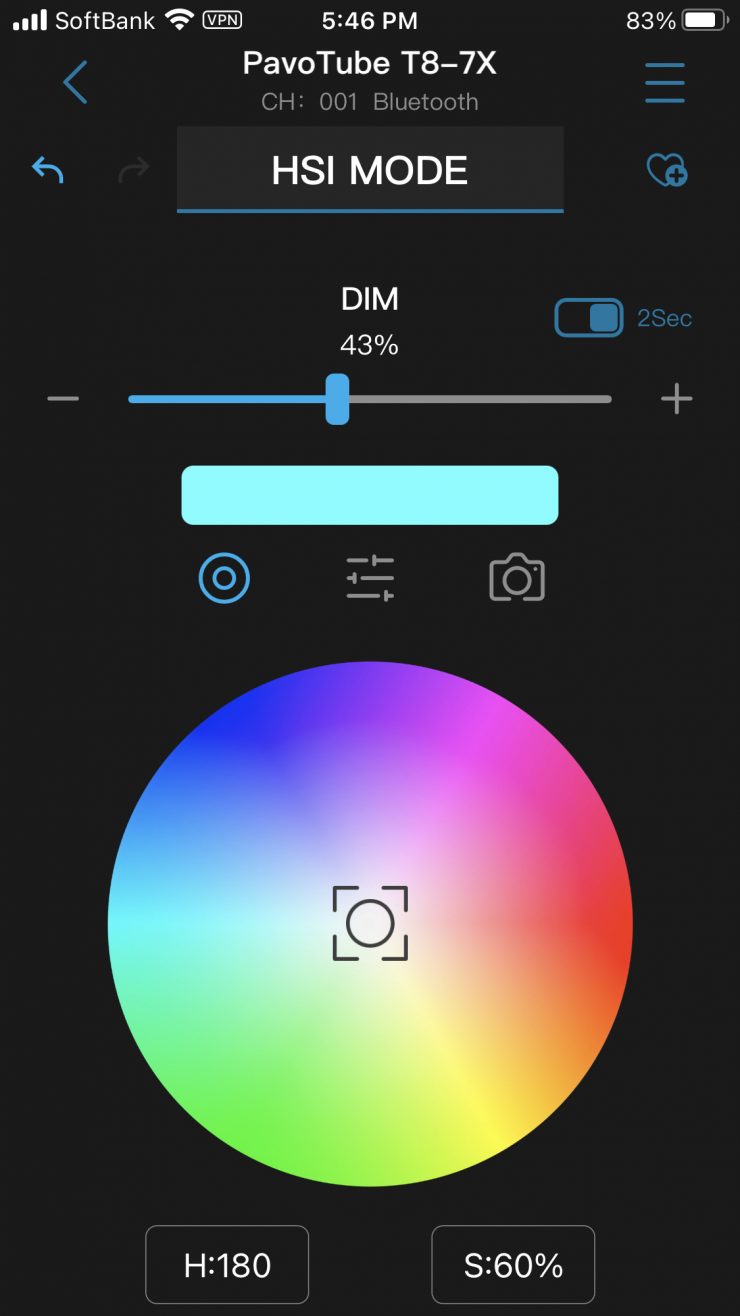Edit the hue value H:180
Image resolution: width=740 pixels, height=1316 pixels.
pyautogui.click(x=227, y=1265)
